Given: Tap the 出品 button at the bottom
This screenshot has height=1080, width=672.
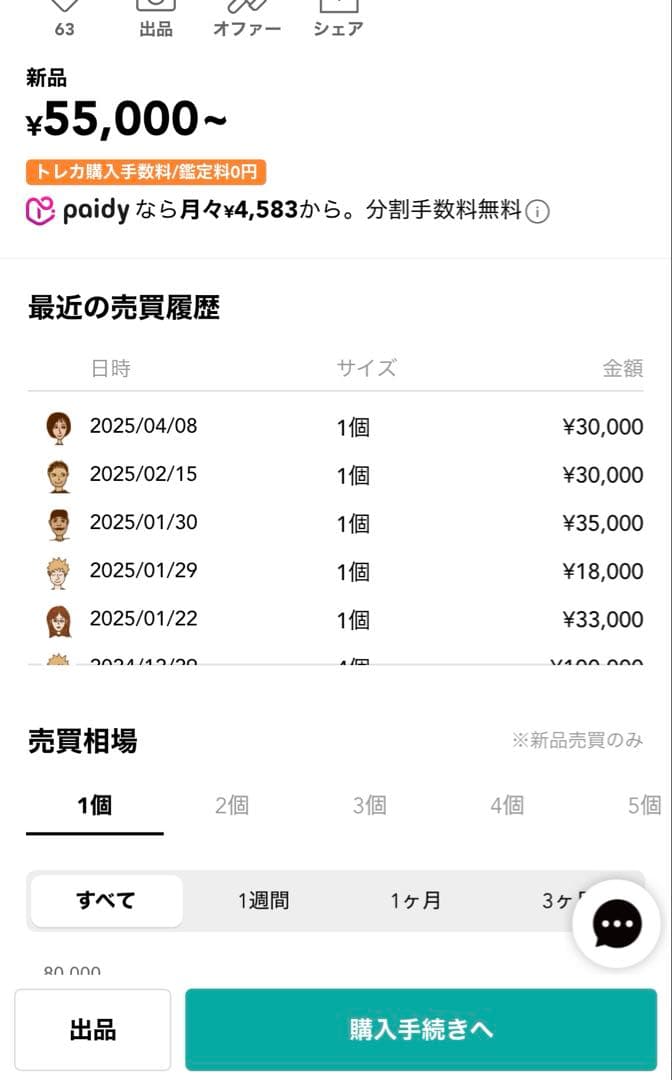Looking at the screenshot, I should (93, 1030).
